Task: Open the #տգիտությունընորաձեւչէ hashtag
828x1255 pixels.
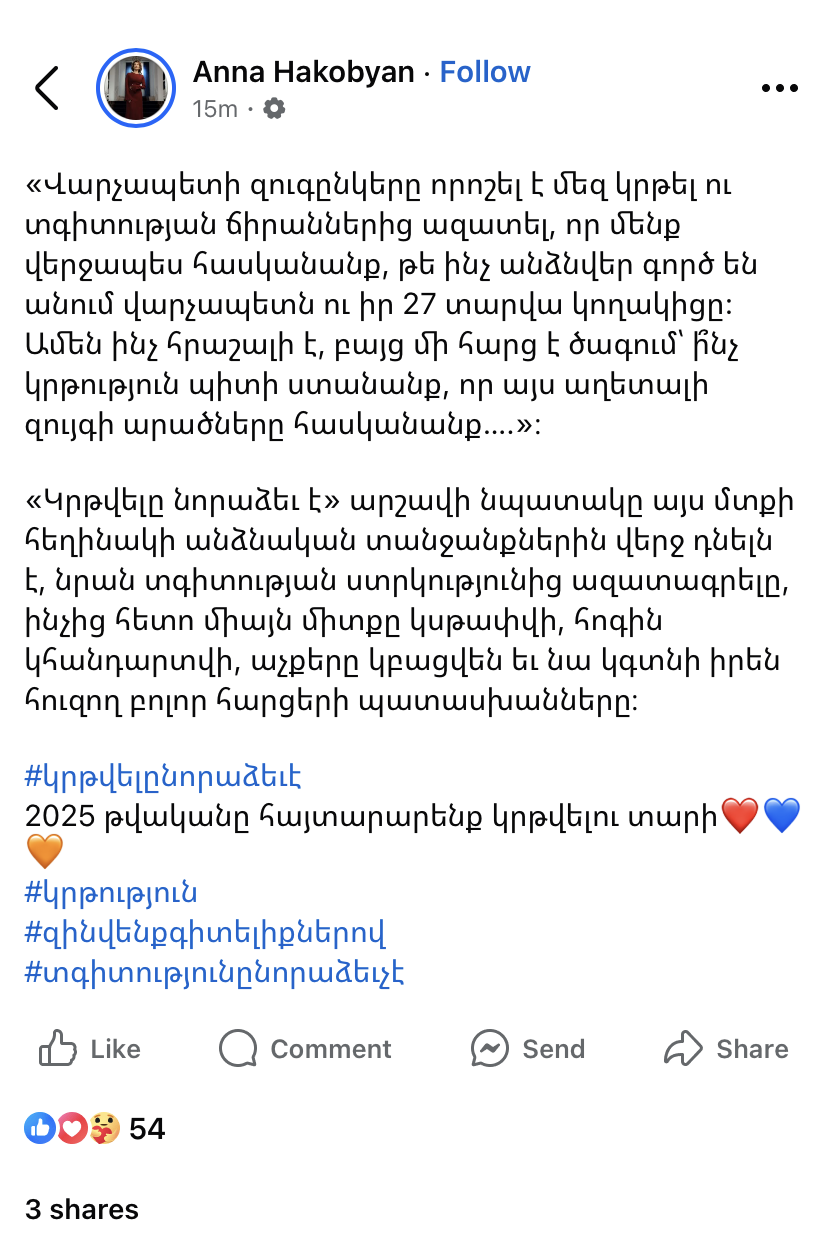Action: (x=214, y=972)
